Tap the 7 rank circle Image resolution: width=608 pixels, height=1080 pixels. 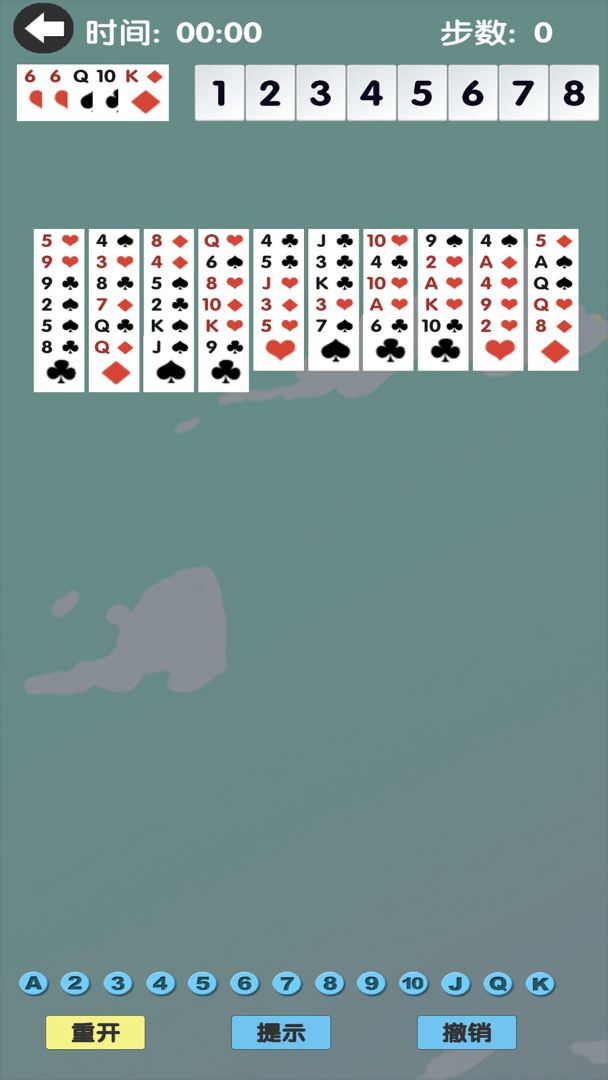tap(287, 984)
